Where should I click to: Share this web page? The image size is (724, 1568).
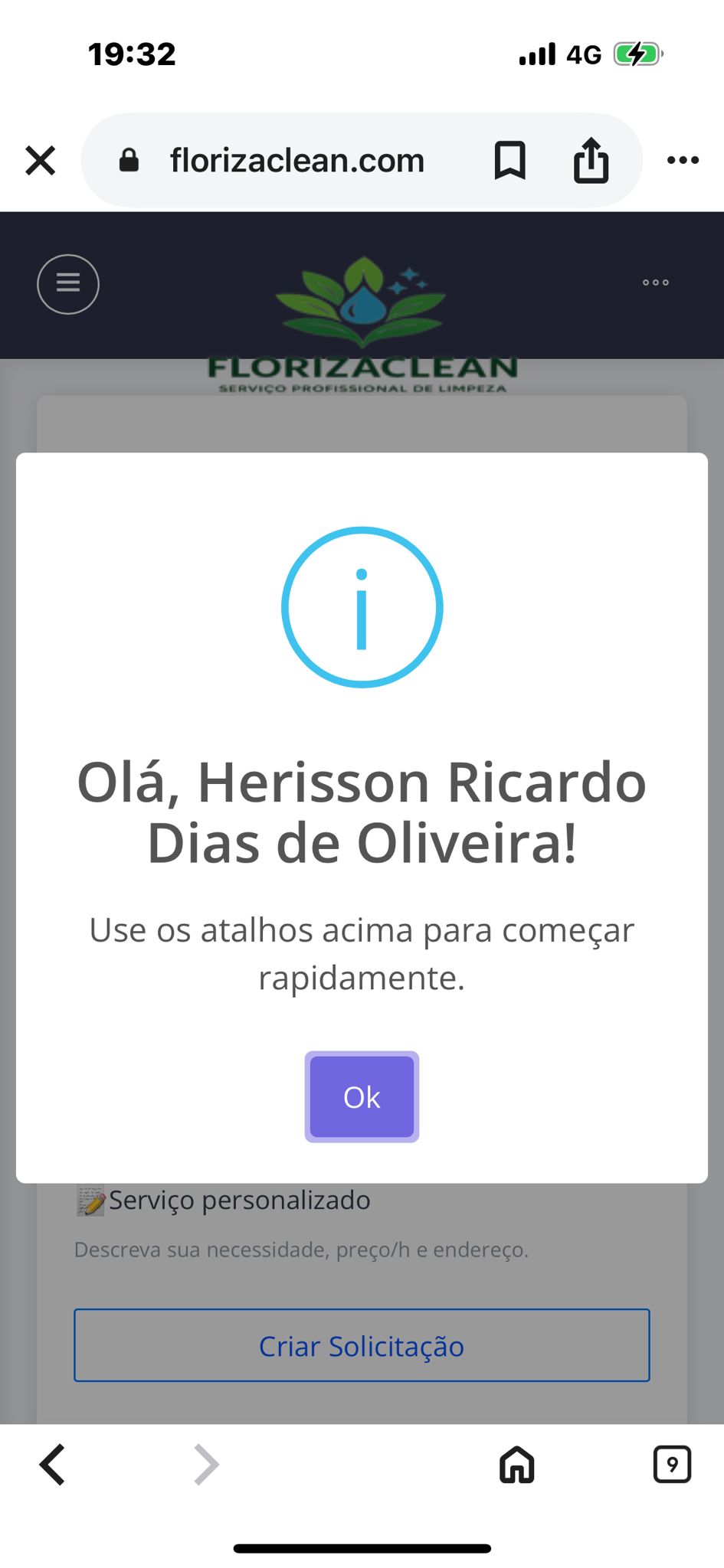591,161
